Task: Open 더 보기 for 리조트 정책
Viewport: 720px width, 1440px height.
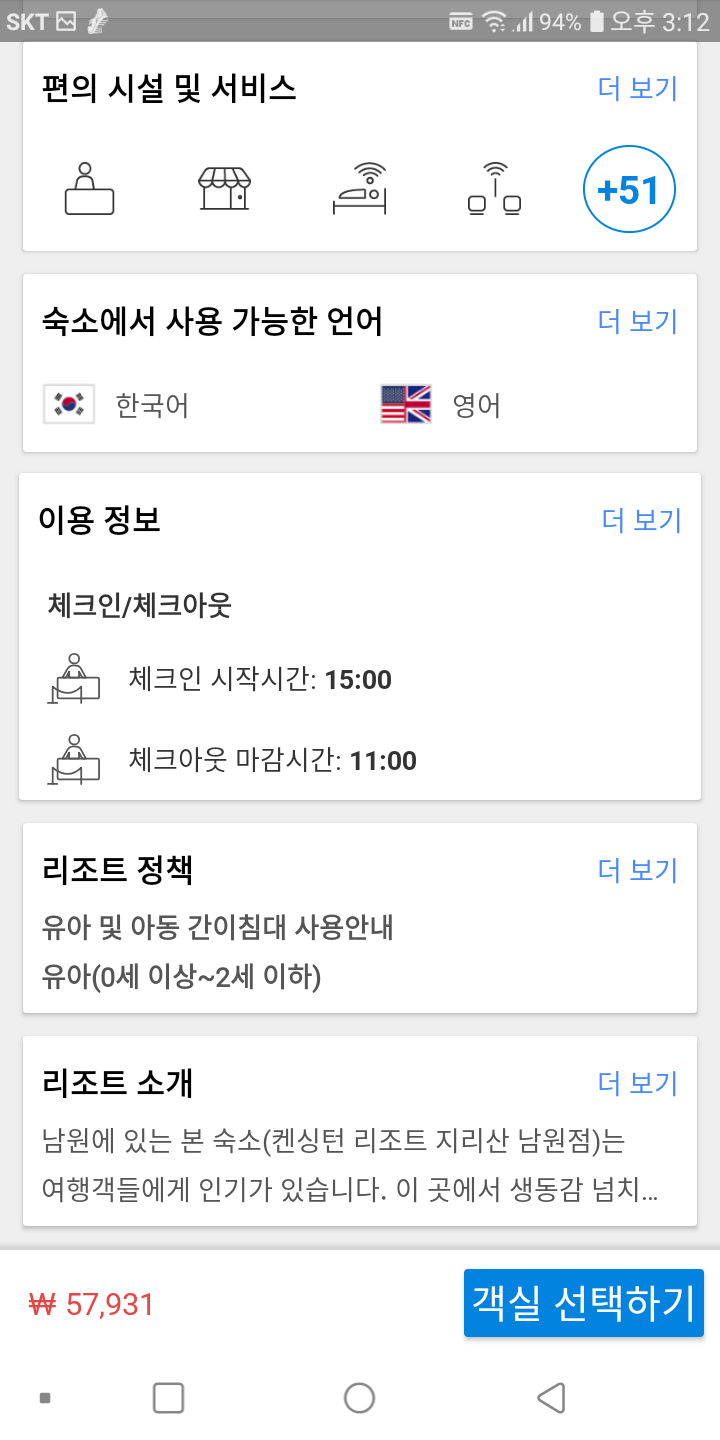Action: 638,870
